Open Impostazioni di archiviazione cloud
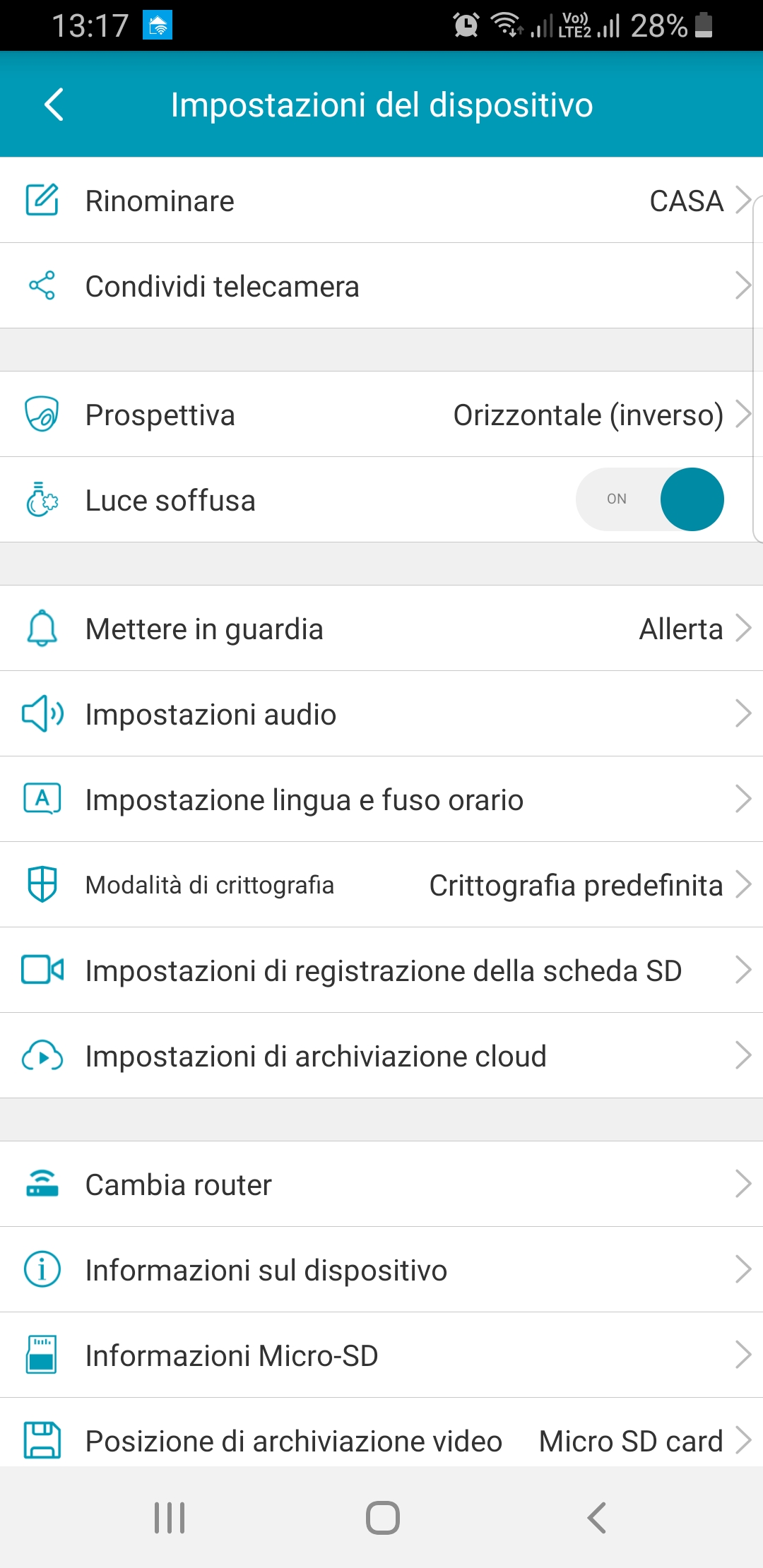This screenshot has height=1568, width=763. pos(381,1056)
